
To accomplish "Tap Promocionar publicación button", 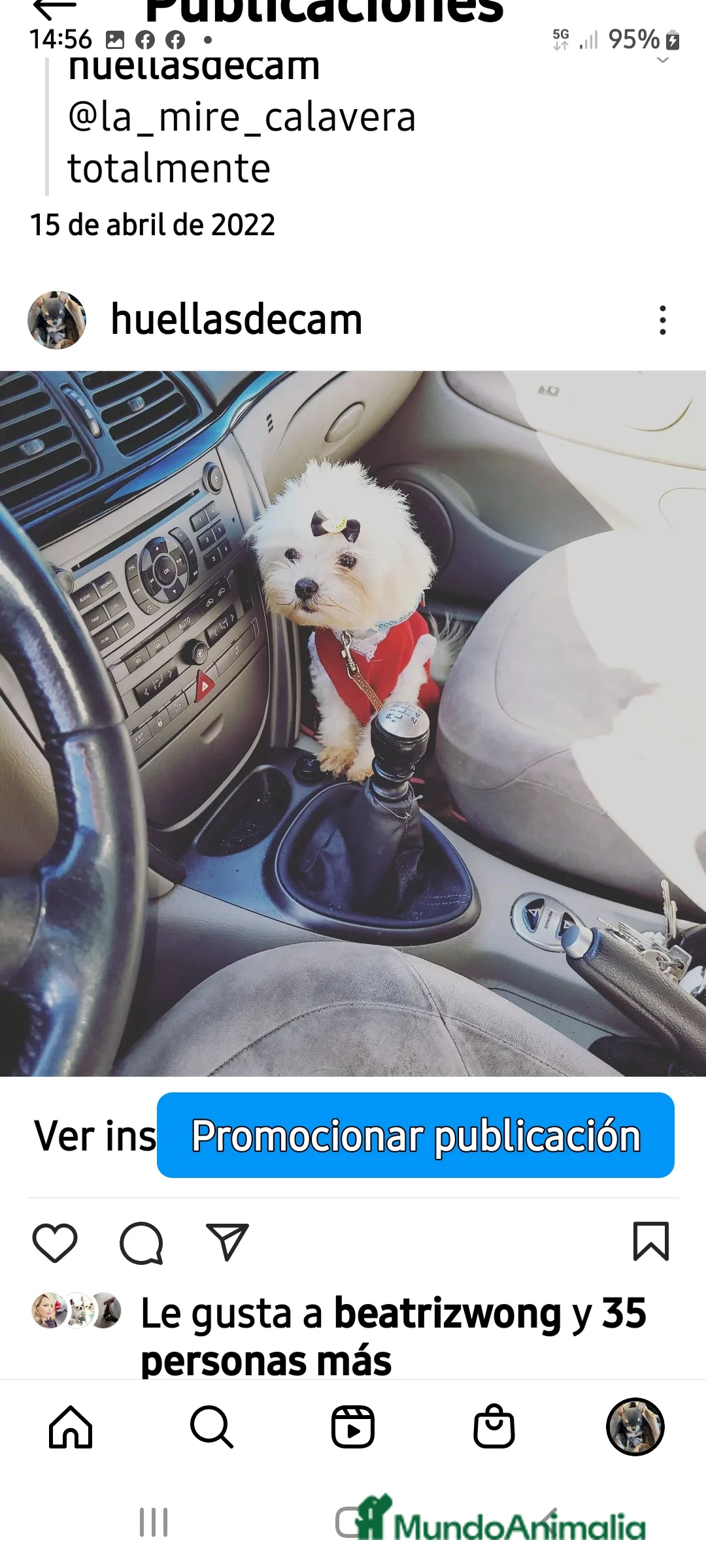I will pos(415,1135).
